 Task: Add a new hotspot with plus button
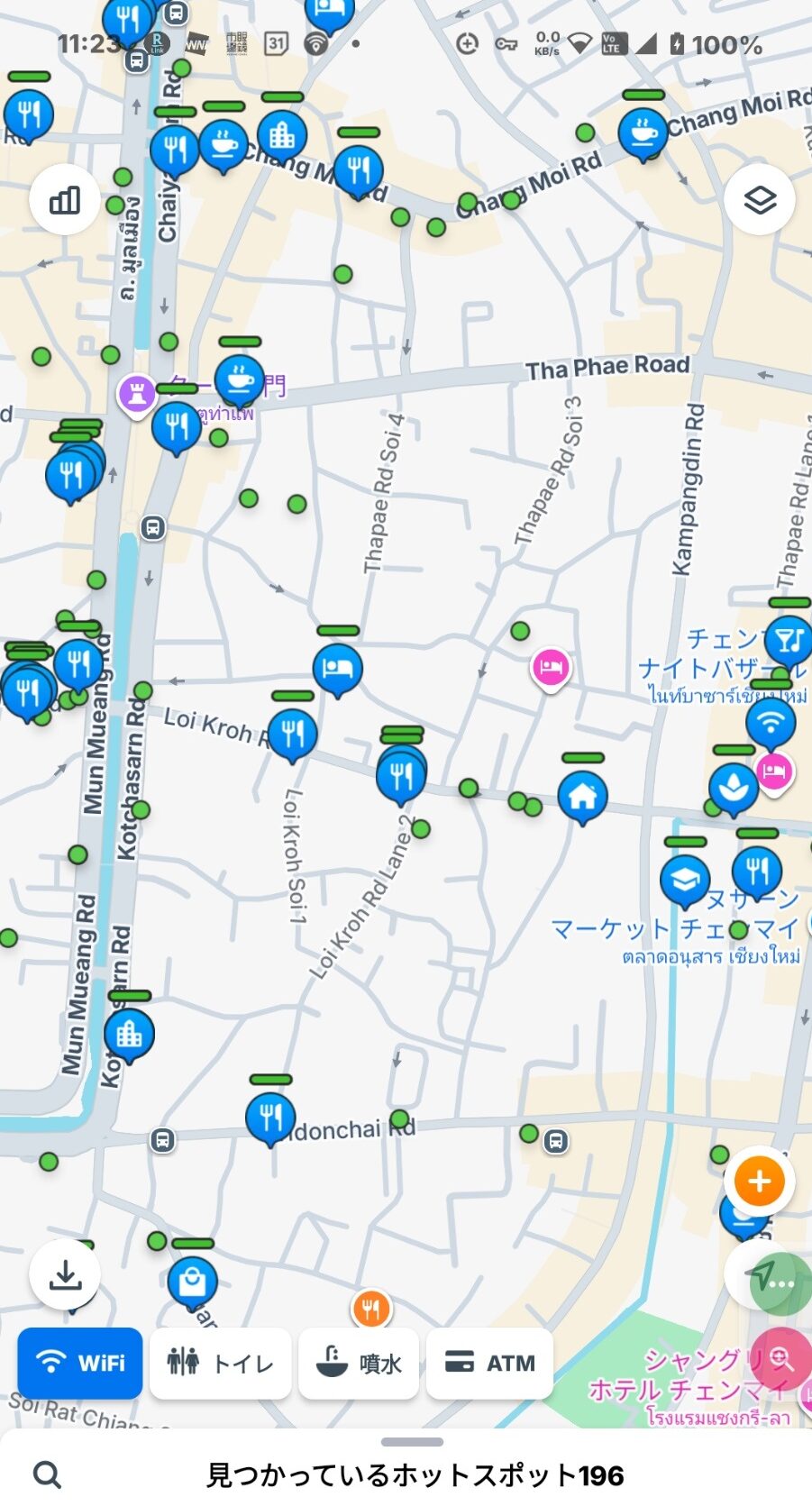click(759, 1181)
